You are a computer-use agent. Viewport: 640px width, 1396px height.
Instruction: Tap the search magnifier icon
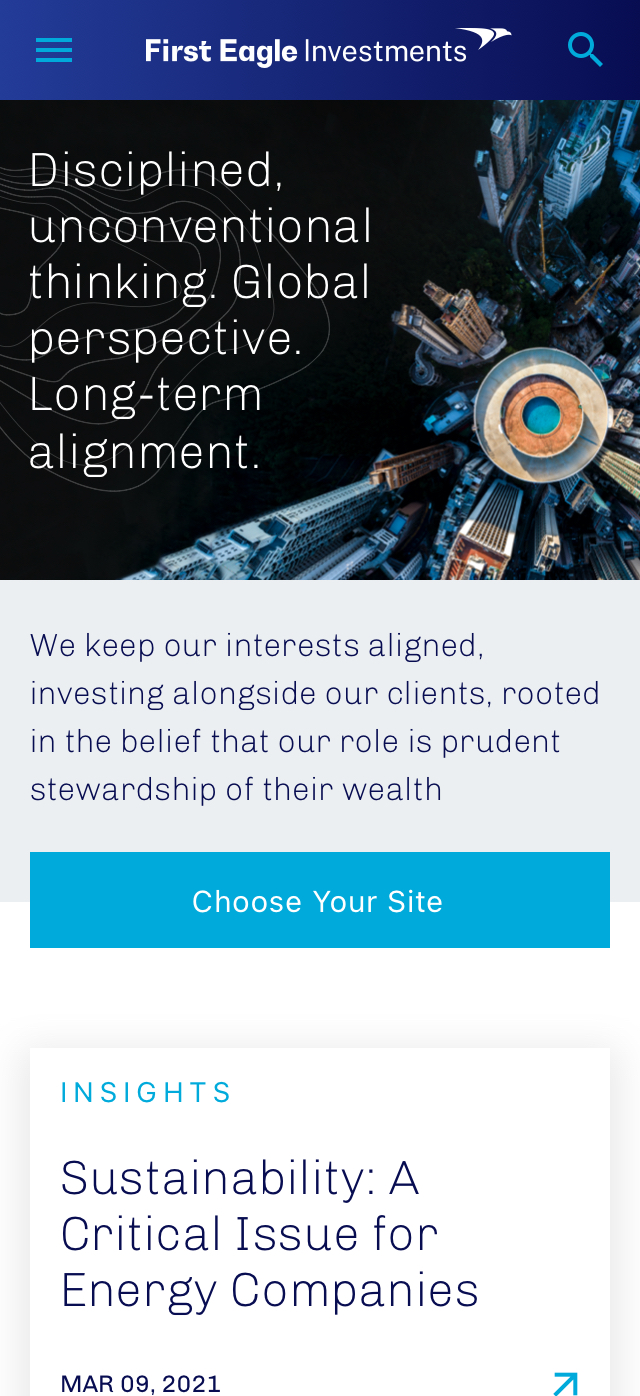(585, 49)
